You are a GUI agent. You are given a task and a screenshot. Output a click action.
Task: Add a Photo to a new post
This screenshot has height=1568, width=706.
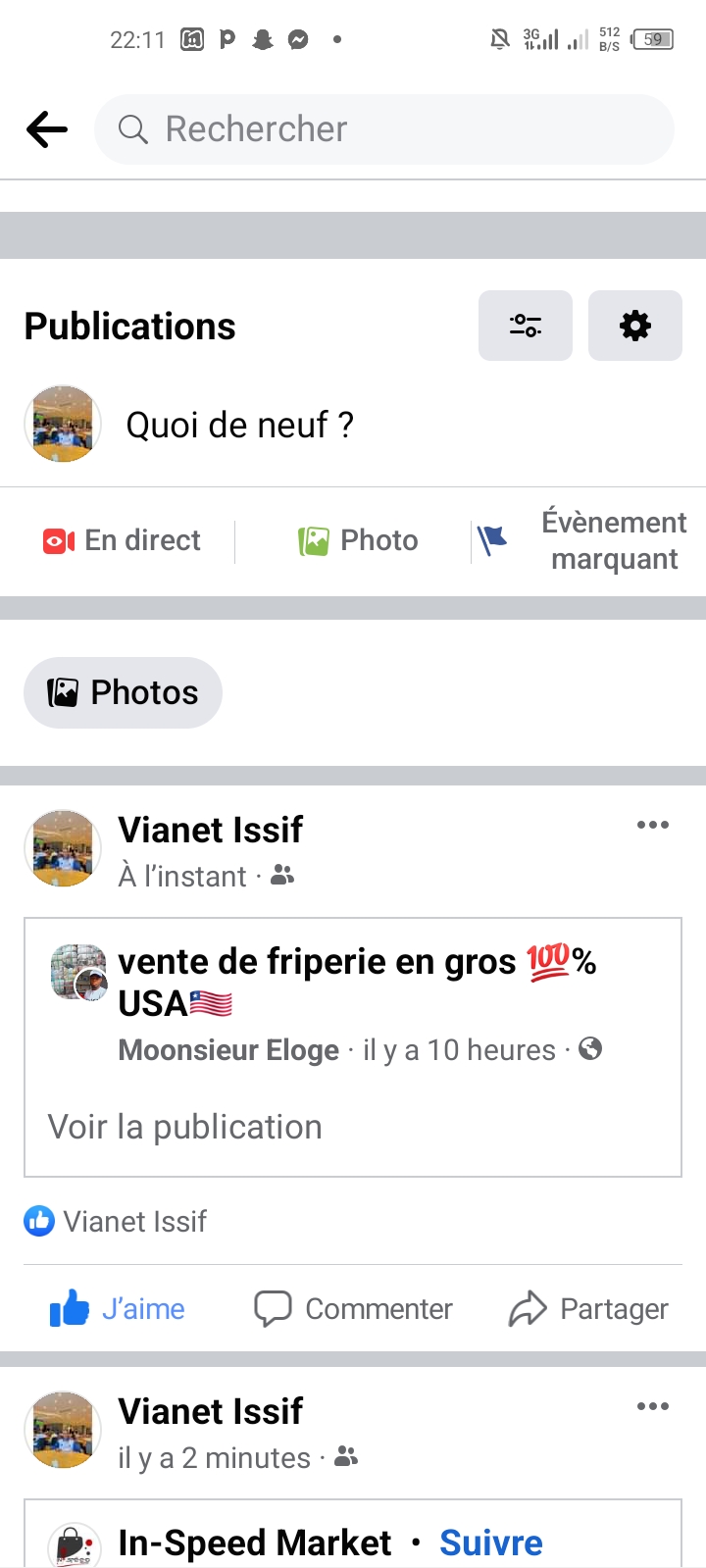pos(358,540)
